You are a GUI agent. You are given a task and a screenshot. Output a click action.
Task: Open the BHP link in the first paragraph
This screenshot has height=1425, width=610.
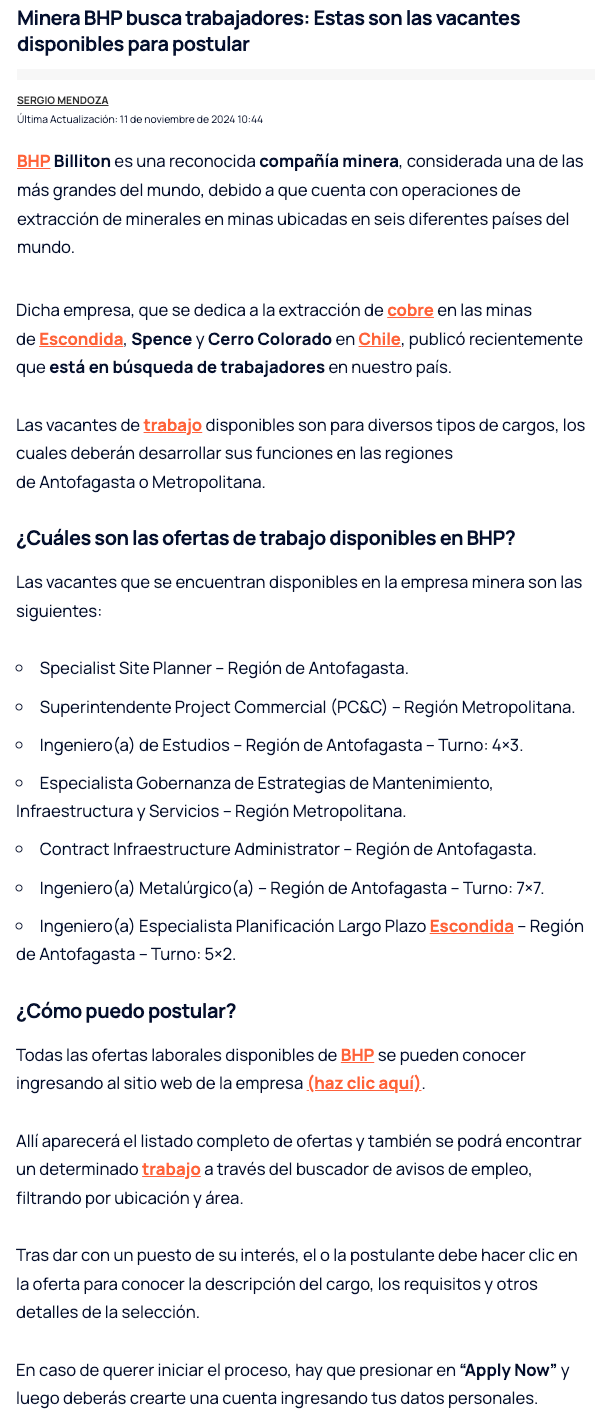pos(33,161)
